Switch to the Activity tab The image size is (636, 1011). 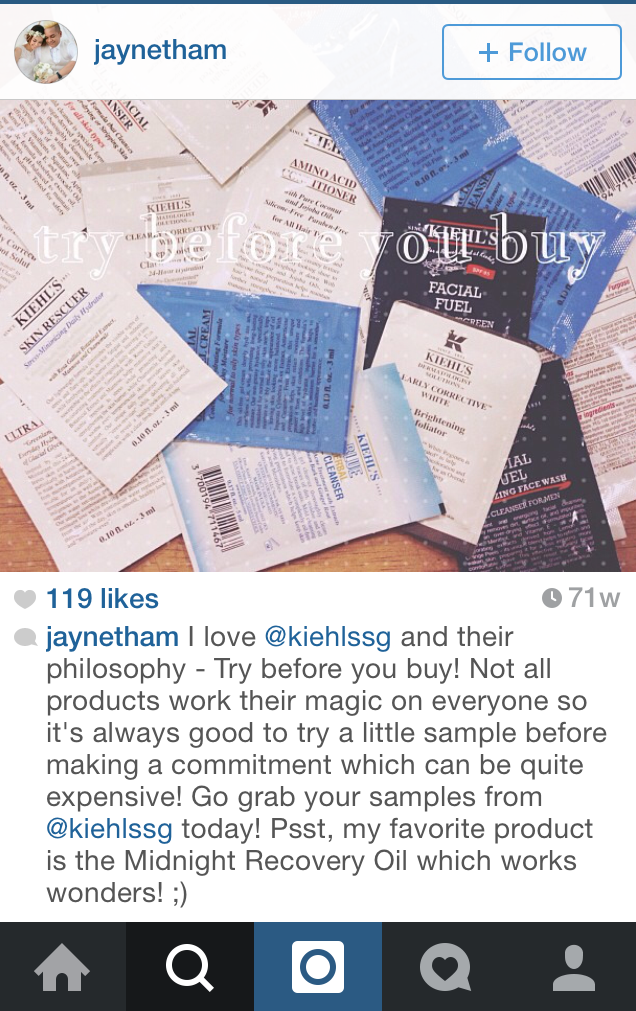(x=445, y=967)
